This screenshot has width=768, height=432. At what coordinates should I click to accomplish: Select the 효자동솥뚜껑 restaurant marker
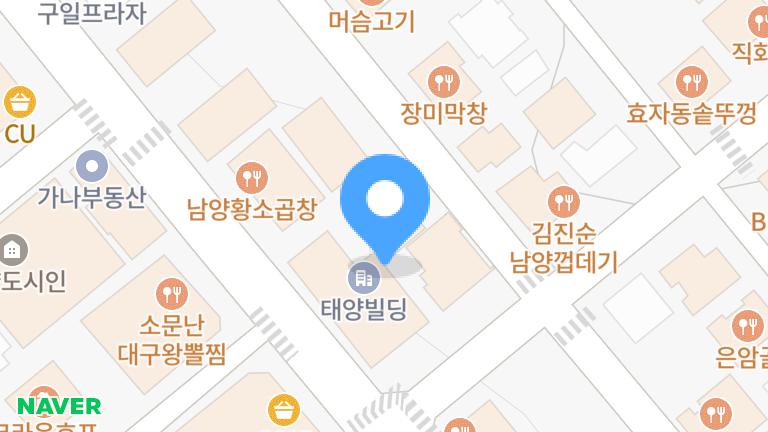691,82
